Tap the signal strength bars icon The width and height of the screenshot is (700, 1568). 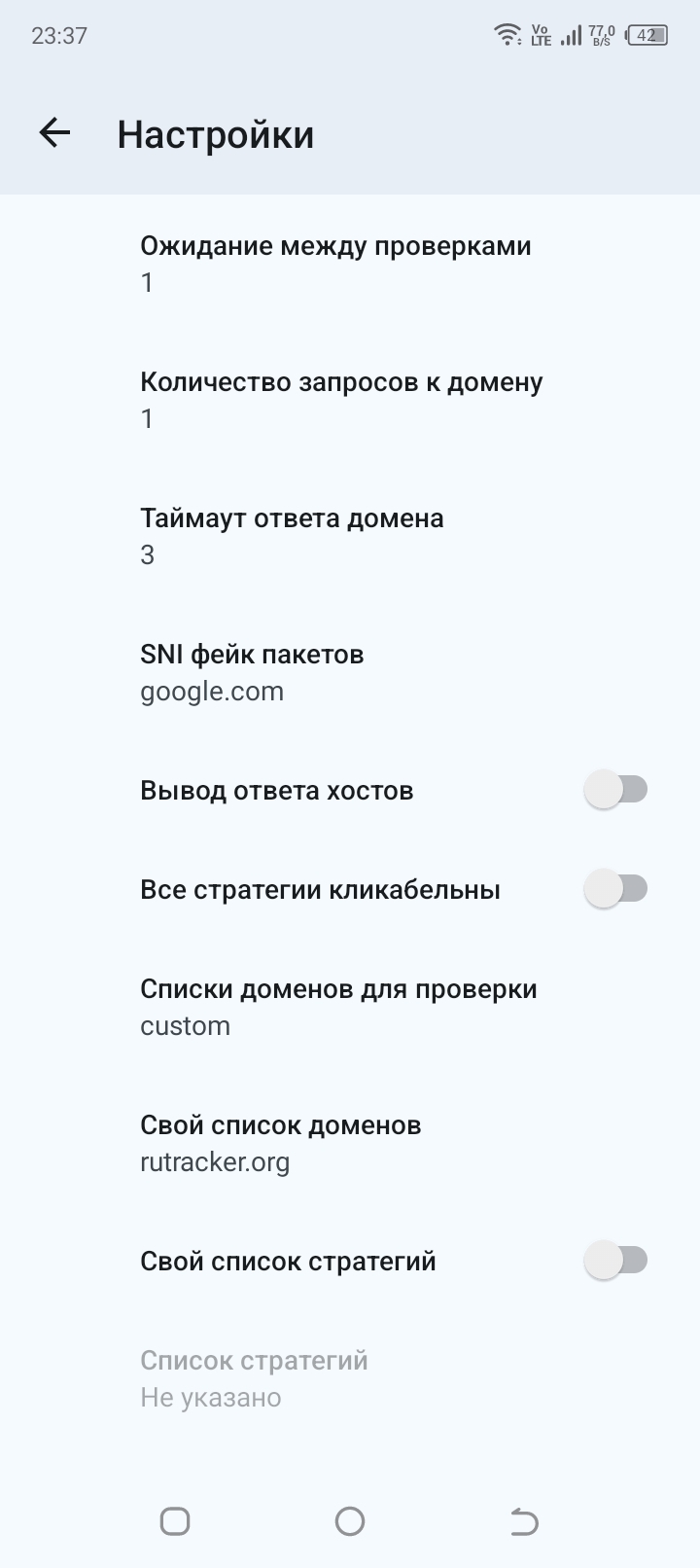(x=569, y=33)
